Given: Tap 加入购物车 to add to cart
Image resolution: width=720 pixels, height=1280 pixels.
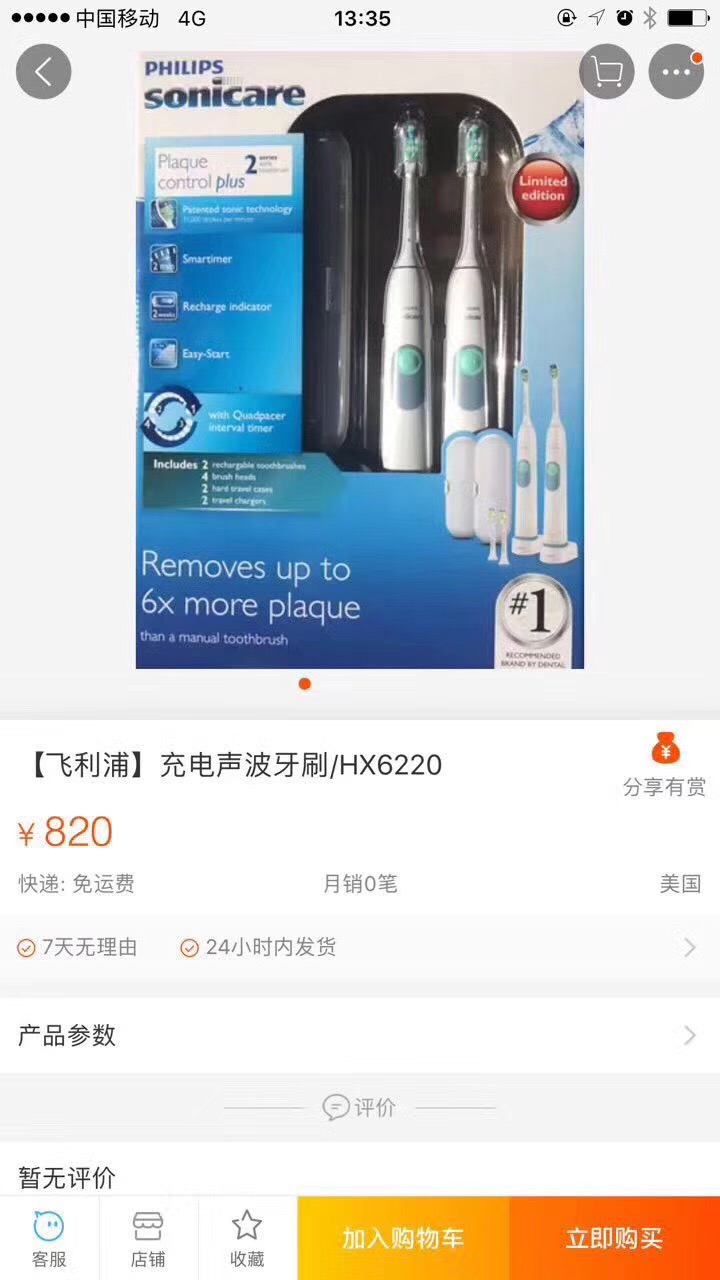Looking at the screenshot, I should tap(403, 1238).
